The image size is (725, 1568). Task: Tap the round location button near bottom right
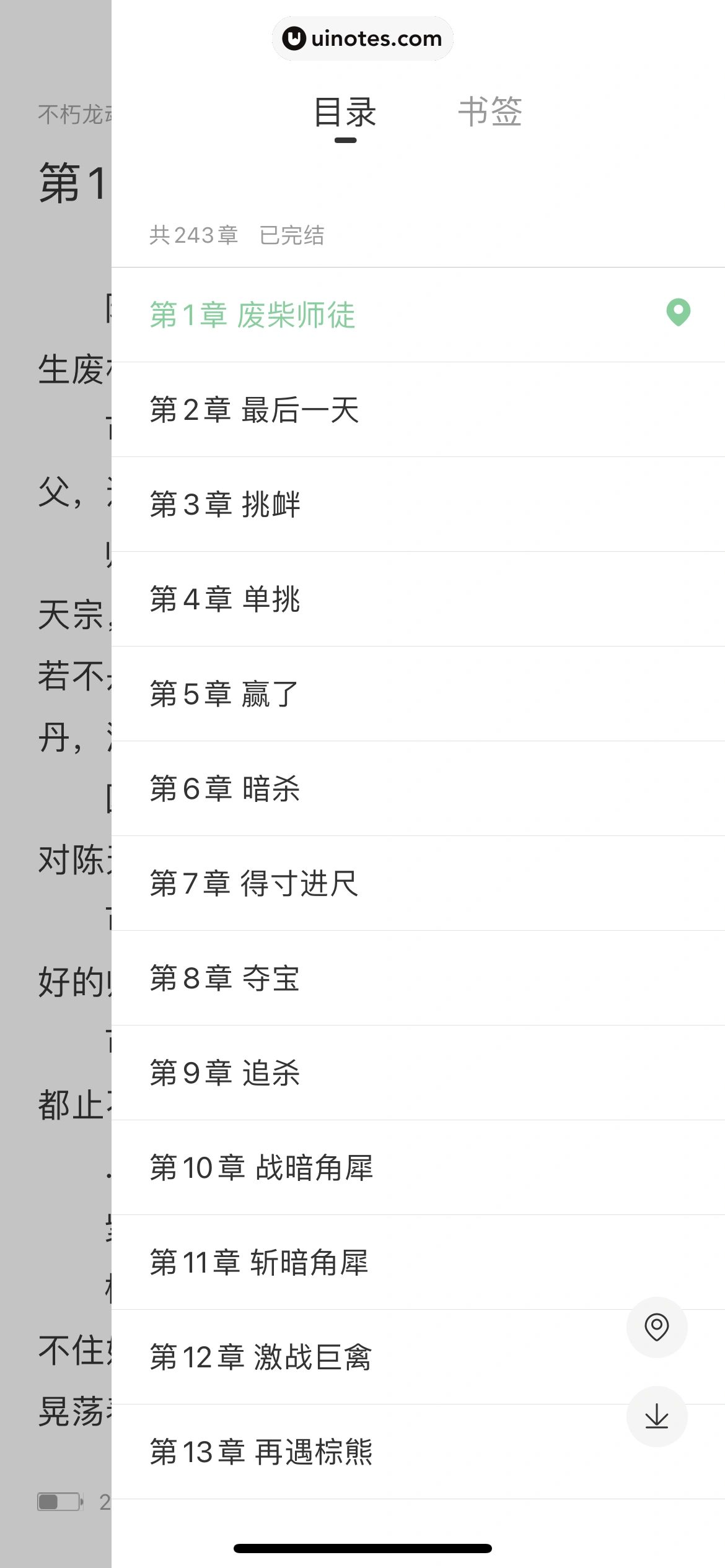pos(657,1328)
